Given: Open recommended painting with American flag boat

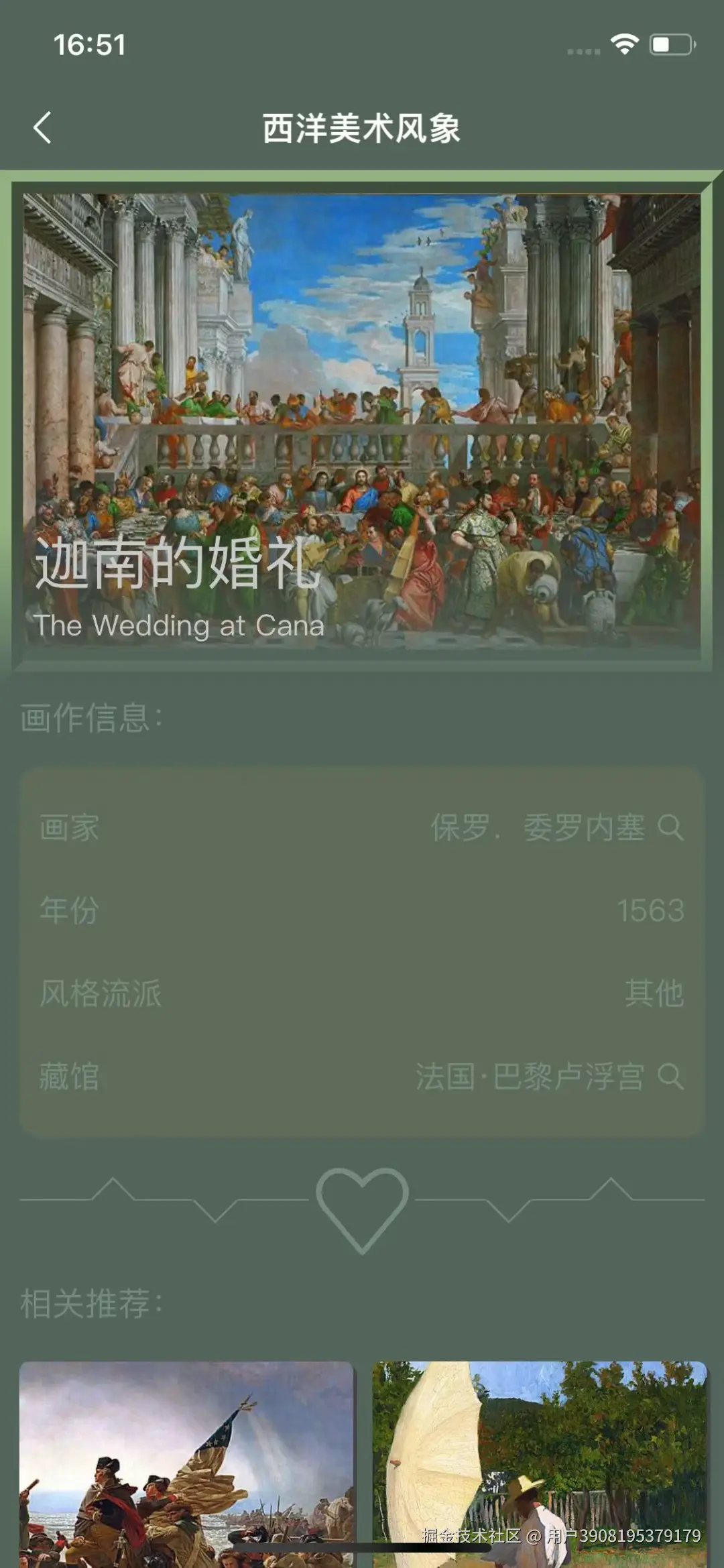Looking at the screenshot, I should pos(186,1461).
